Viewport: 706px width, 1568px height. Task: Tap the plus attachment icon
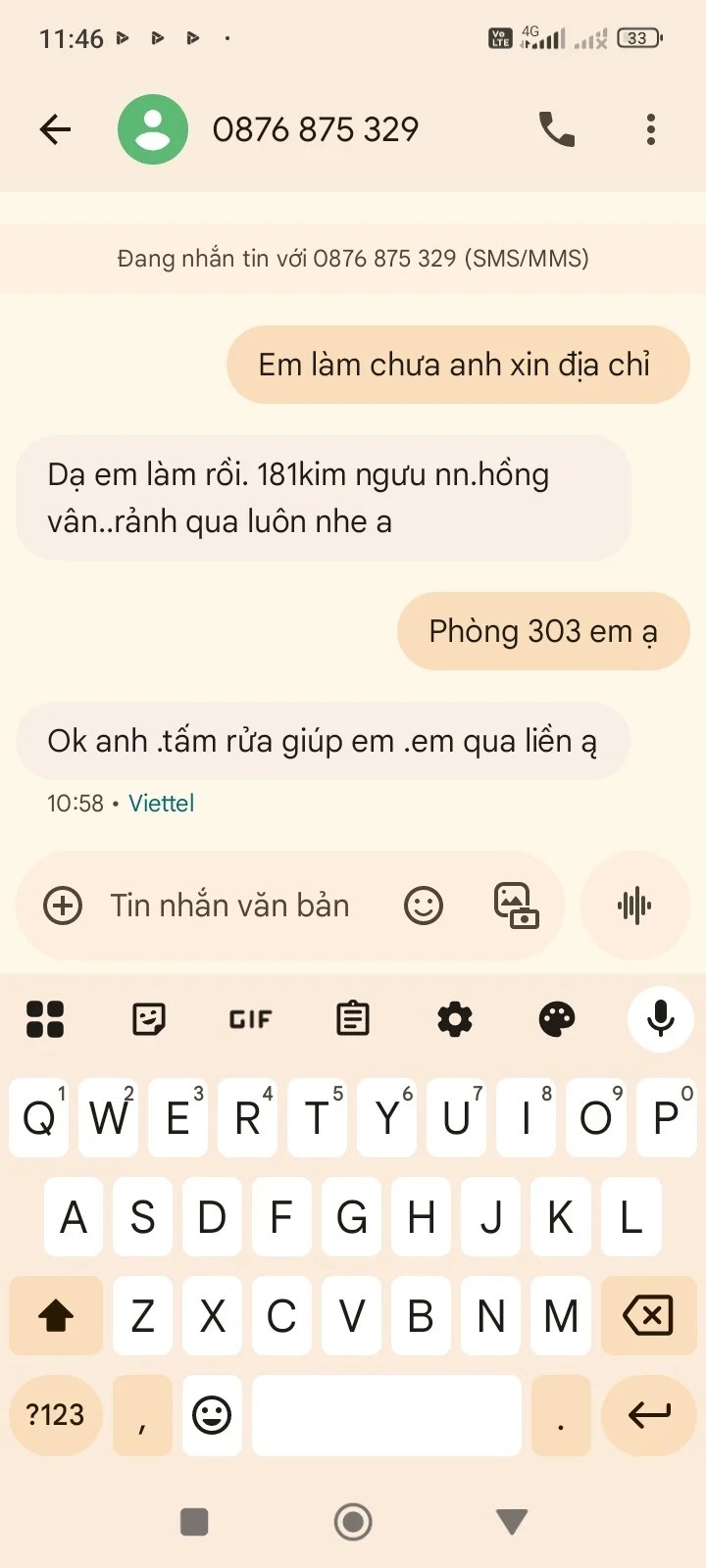coord(63,905)
